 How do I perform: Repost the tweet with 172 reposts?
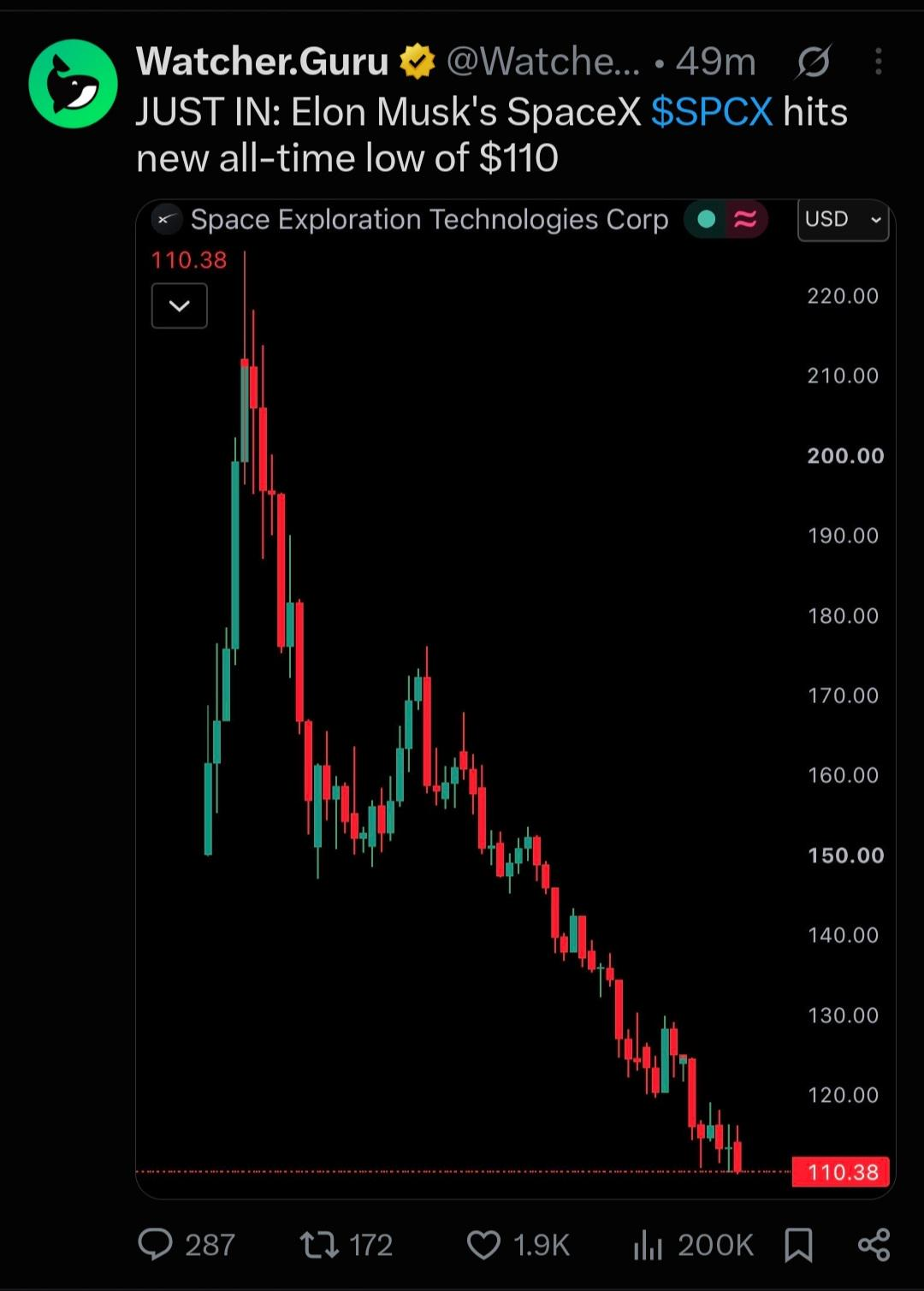click(x=346, y=1244)
